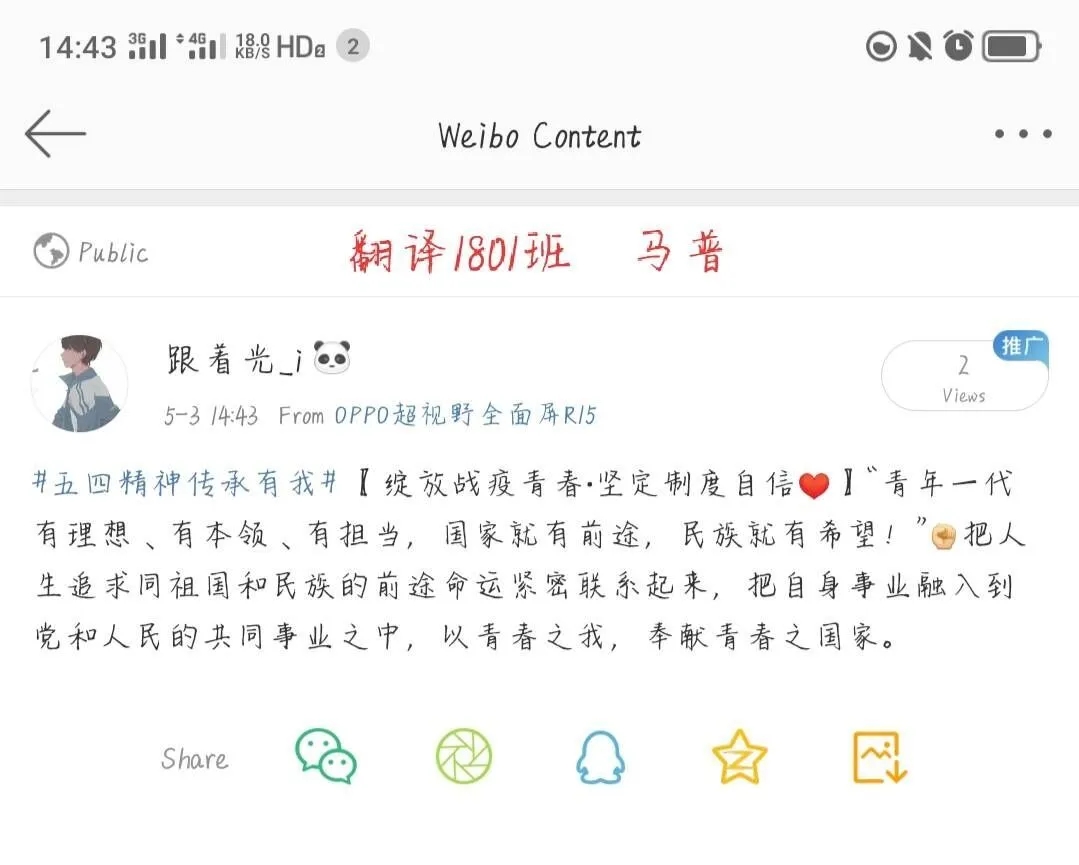Save the post as an image
The height and width of the screenshot is (865, 1079).
[879, 757]
